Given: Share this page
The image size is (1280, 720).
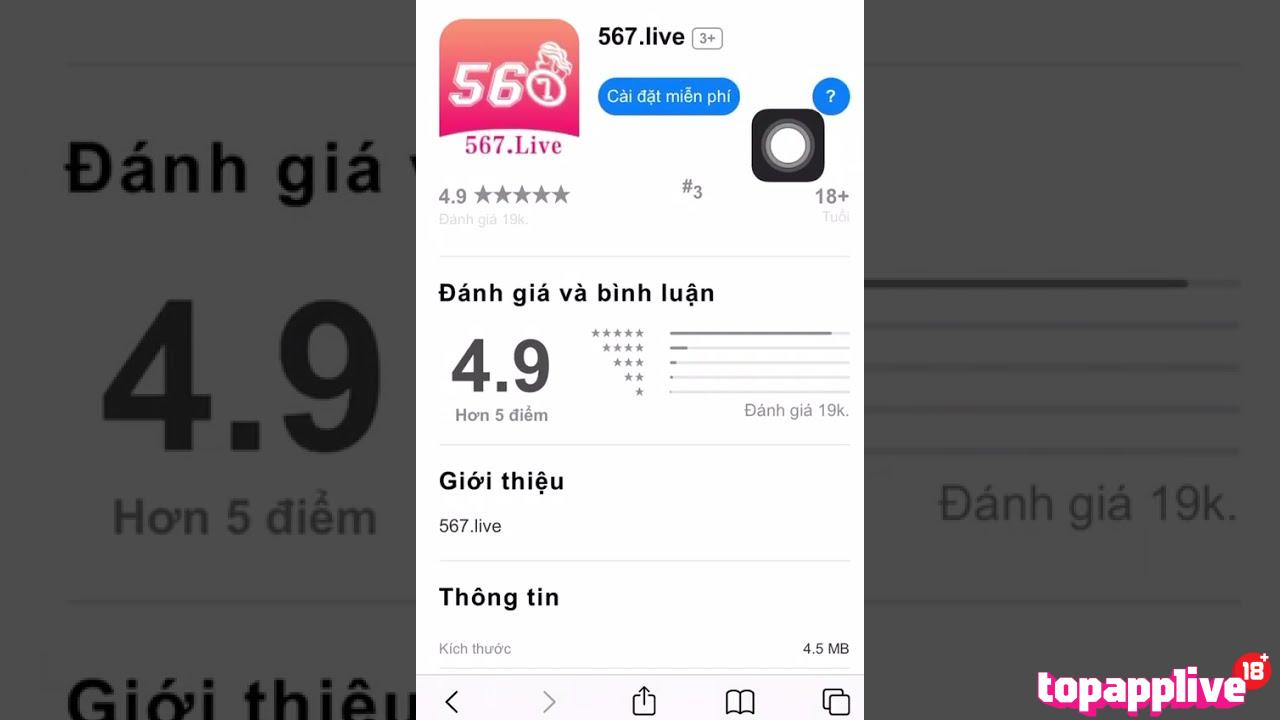Looking at the screenshot, I should pos(644,701).
